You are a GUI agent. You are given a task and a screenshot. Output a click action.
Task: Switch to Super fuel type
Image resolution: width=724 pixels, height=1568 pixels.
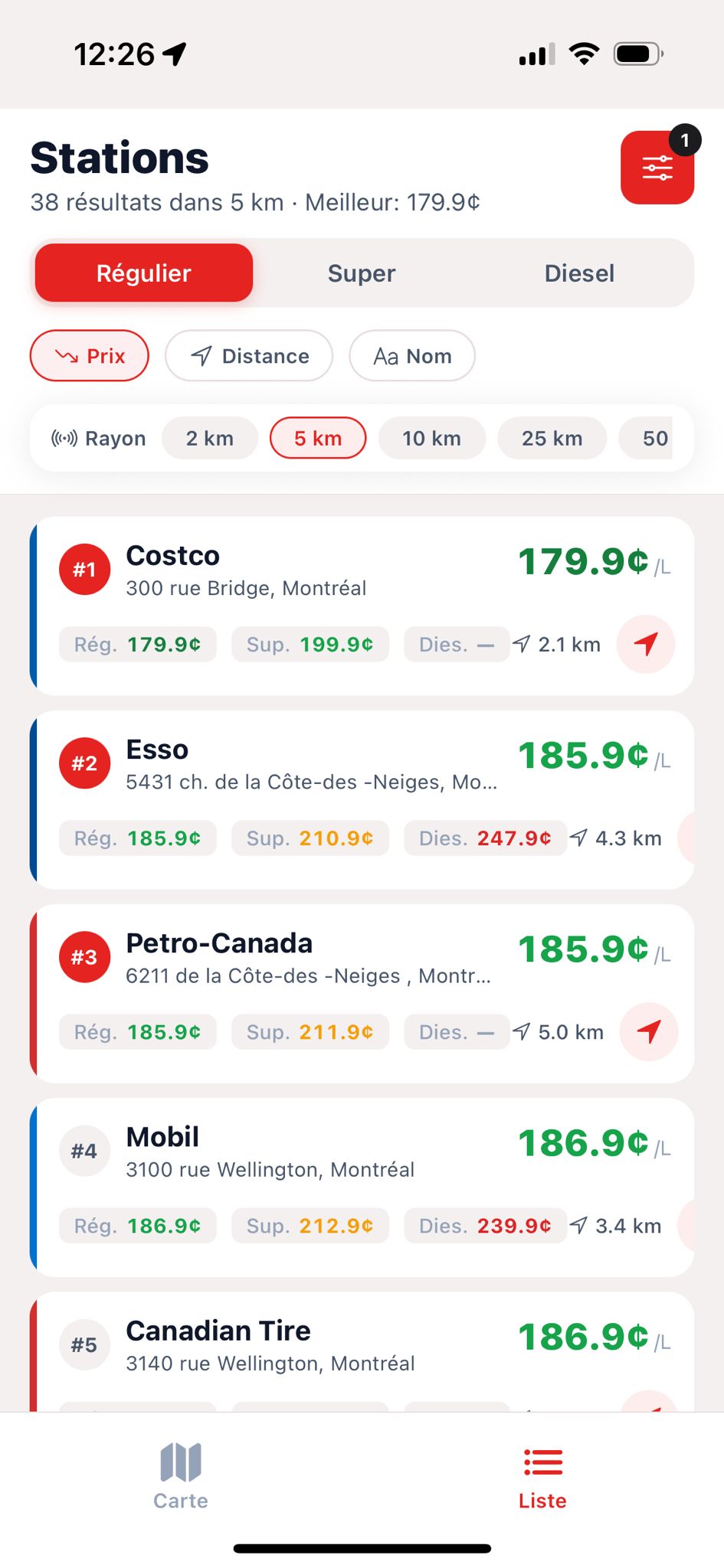[362, 273]
